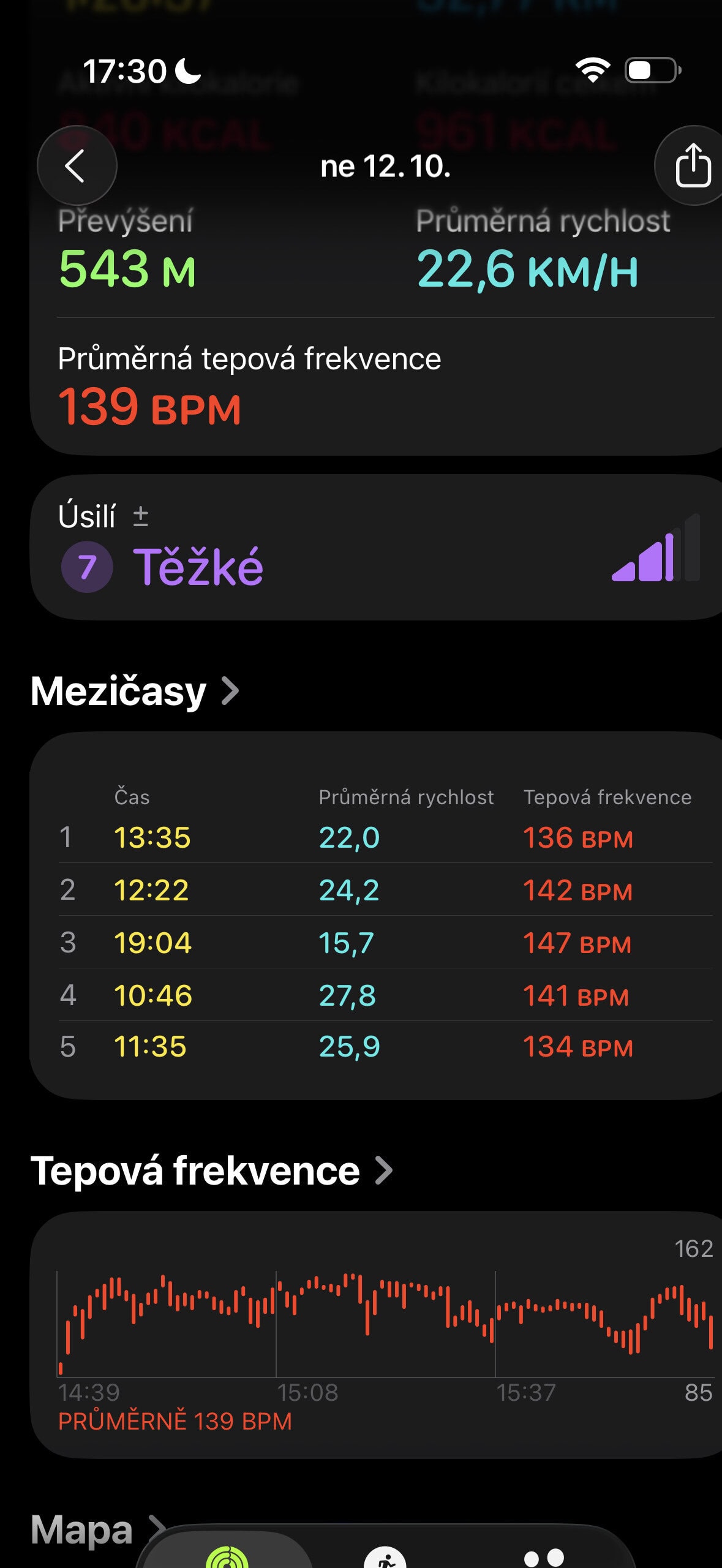The width and height of the screenshot is (722, 1568).
Task: Open the Tepová frekvence details
Action: tap(211, 1170)
